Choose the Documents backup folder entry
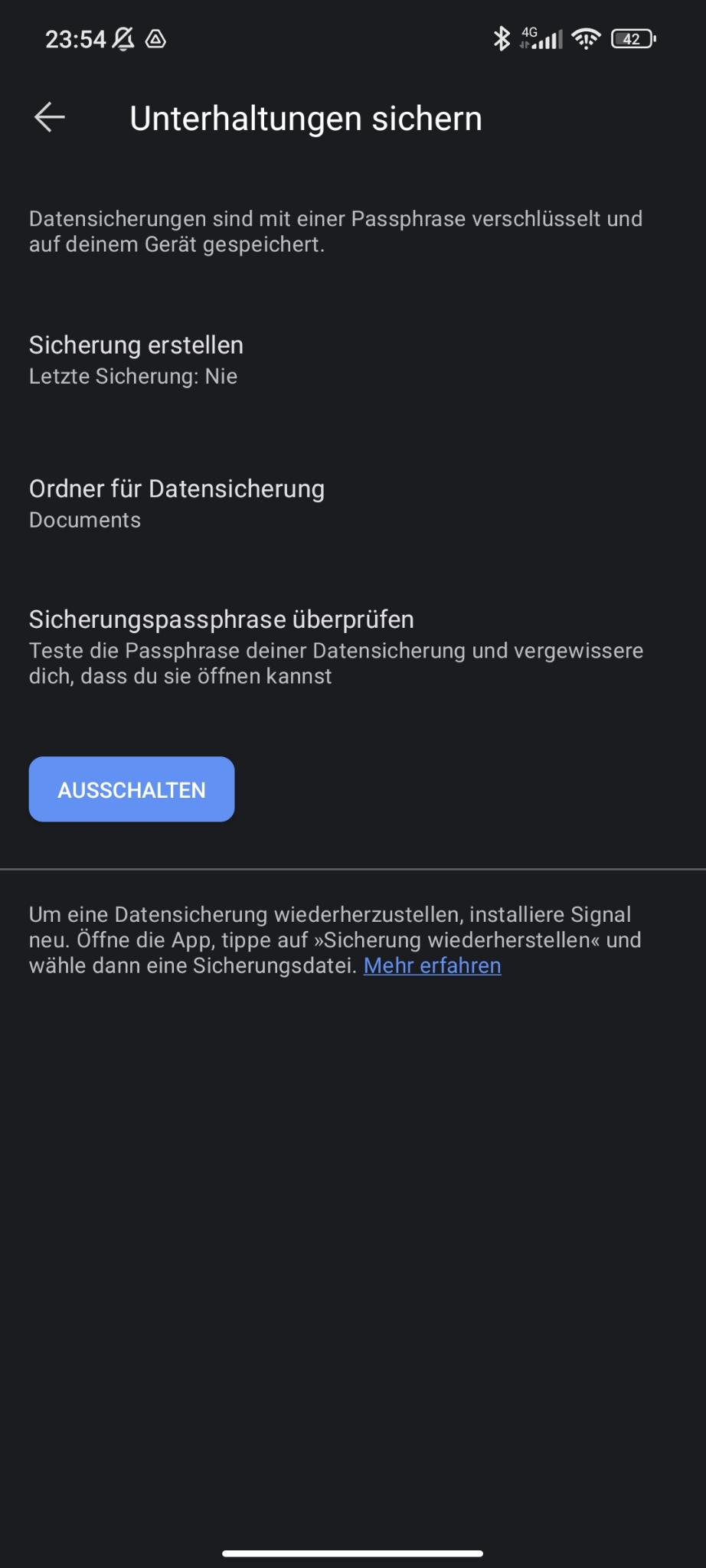 84,520
